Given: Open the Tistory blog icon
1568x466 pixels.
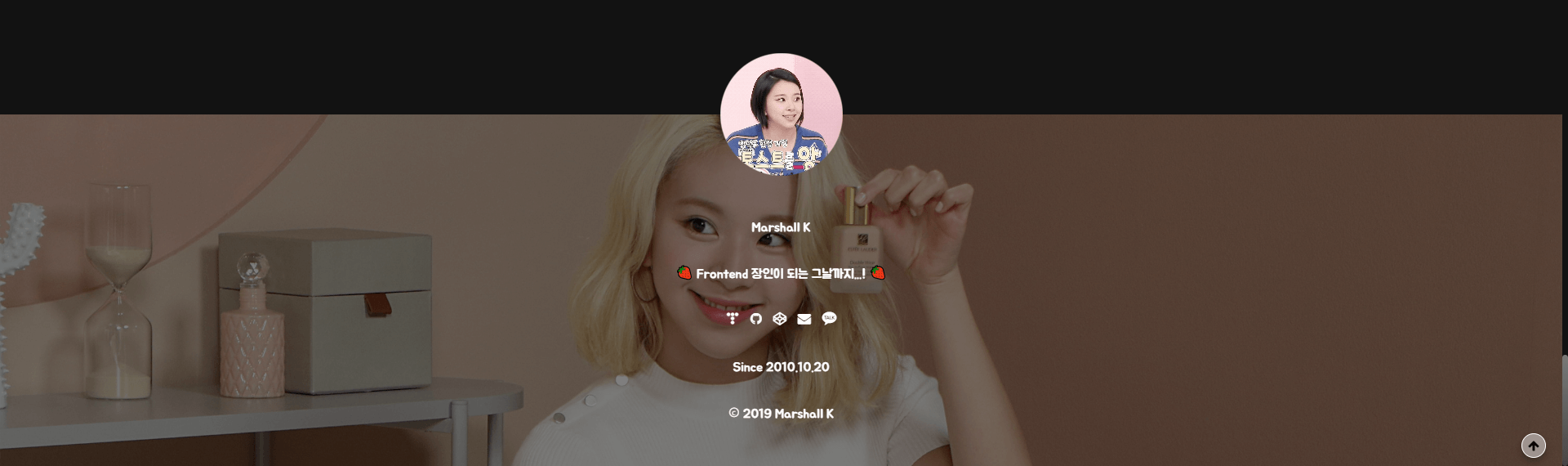Looking at the screenshot, I should click(x=733, y=319).
